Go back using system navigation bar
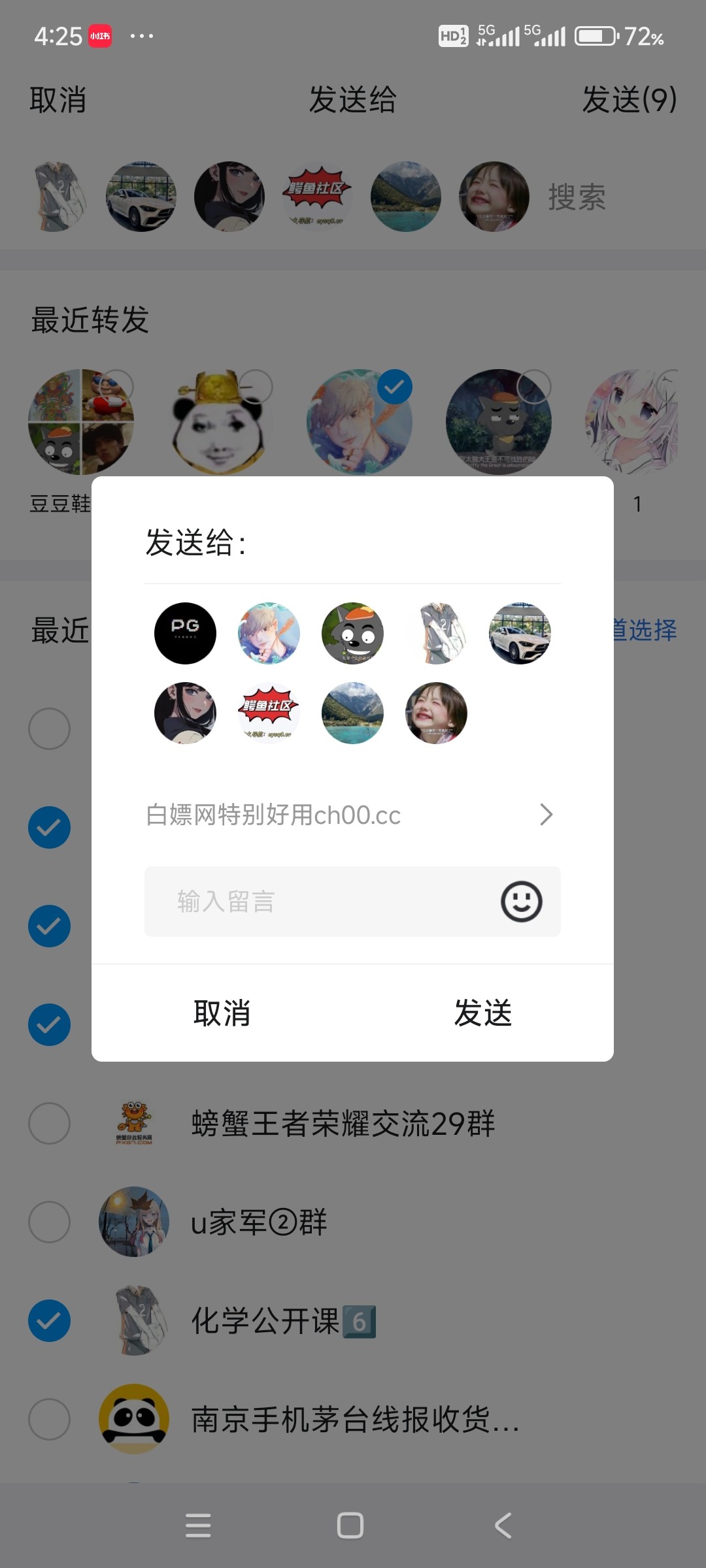The width and height of the screenshot is (706, 1568). click(503, 1526)
